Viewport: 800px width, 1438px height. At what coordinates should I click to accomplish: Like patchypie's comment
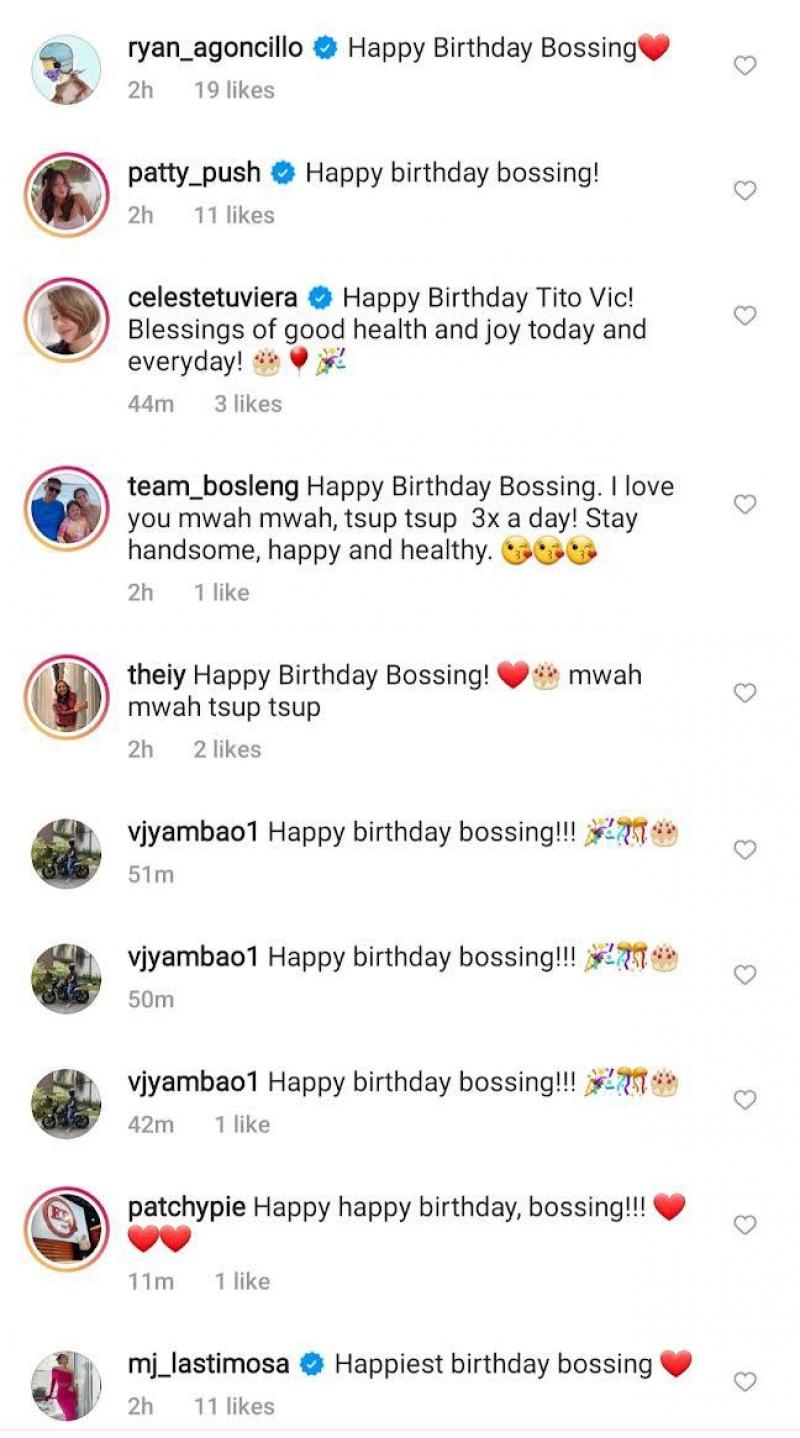click(x=745, y=1224)
